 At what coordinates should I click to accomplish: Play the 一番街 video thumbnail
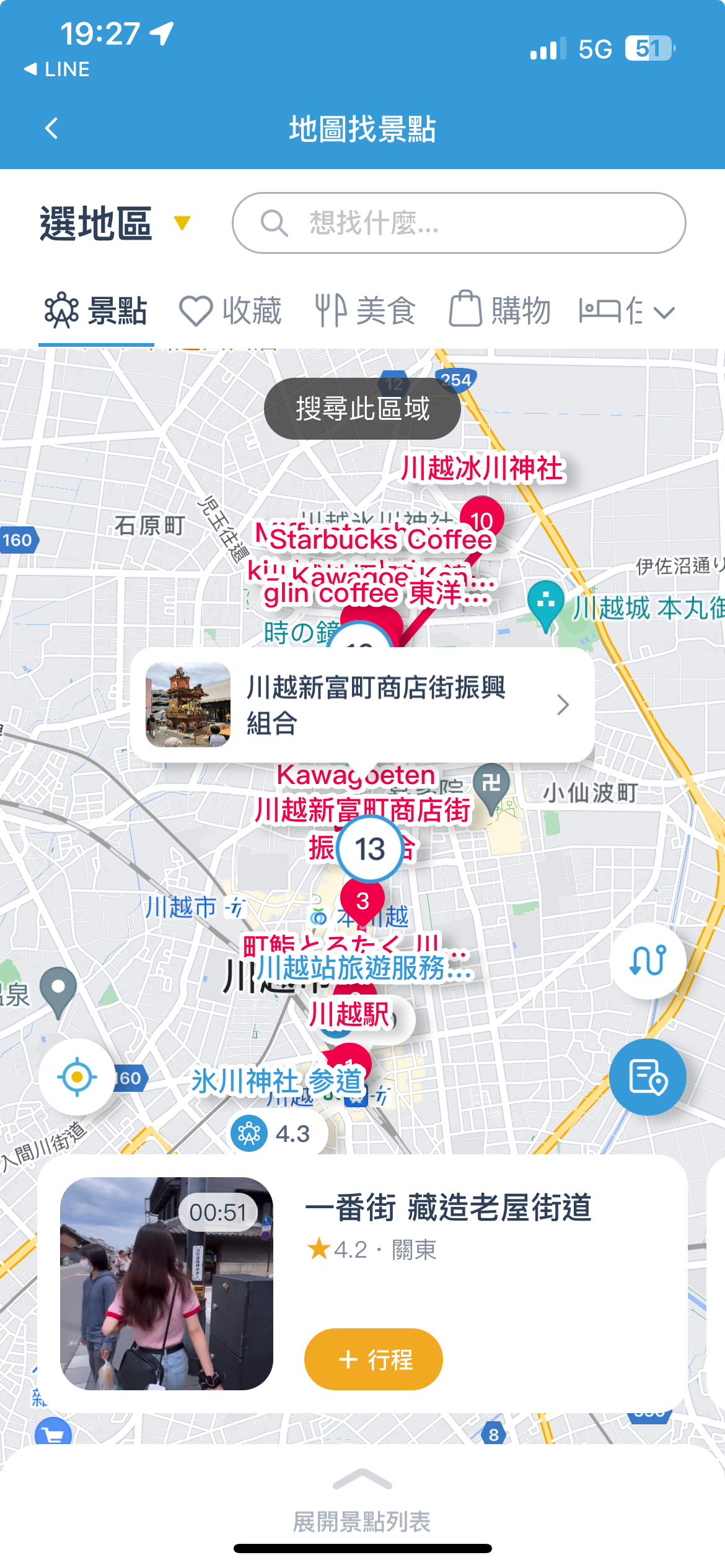167,1283
